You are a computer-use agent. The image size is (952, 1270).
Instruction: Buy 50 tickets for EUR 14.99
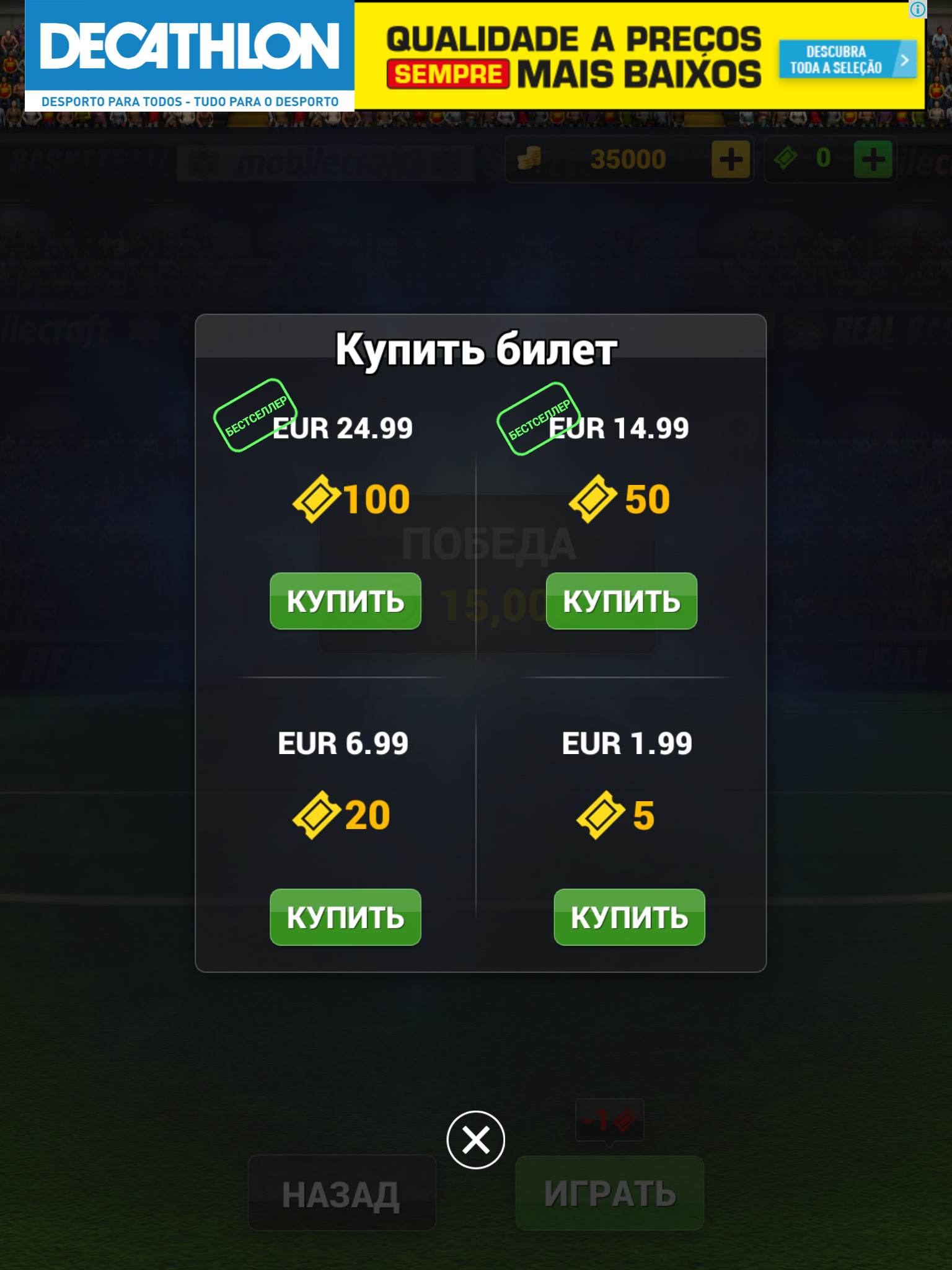point(621,601)
